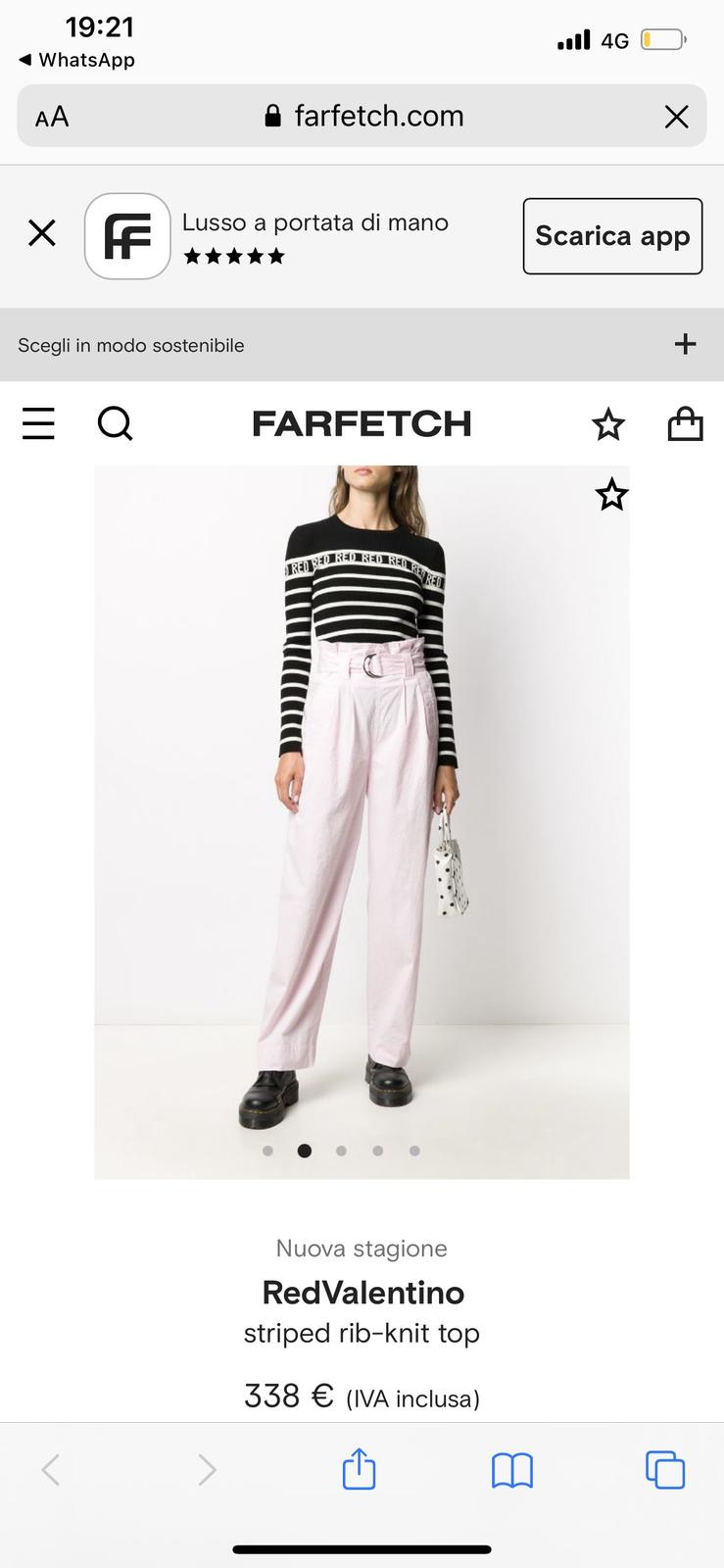Show open Safari tabs

[664, 1469]
